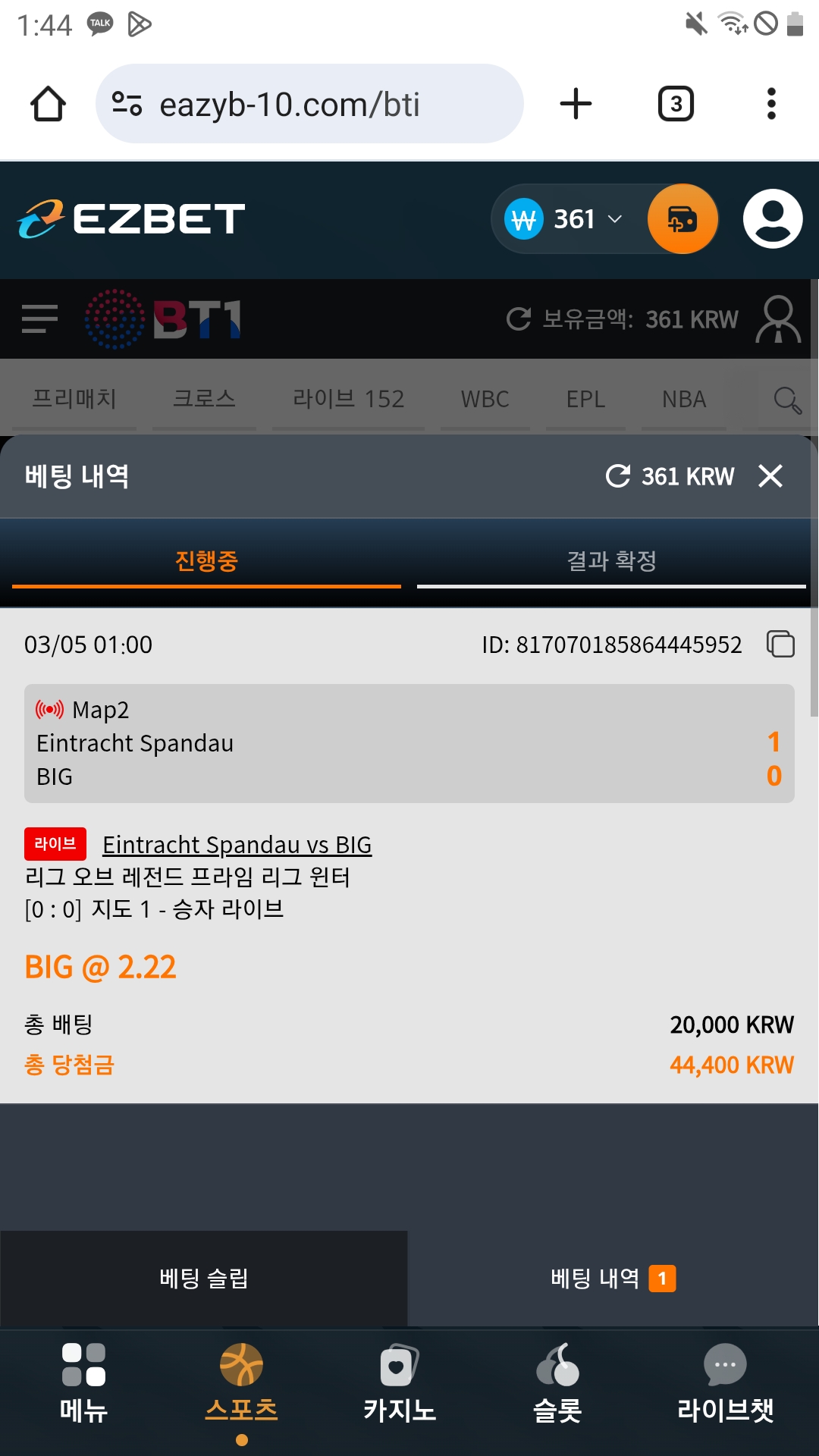Open the user profile avatar
Image resolution: width=819 pixels, height=1456 pixels.
pos(773,219)
